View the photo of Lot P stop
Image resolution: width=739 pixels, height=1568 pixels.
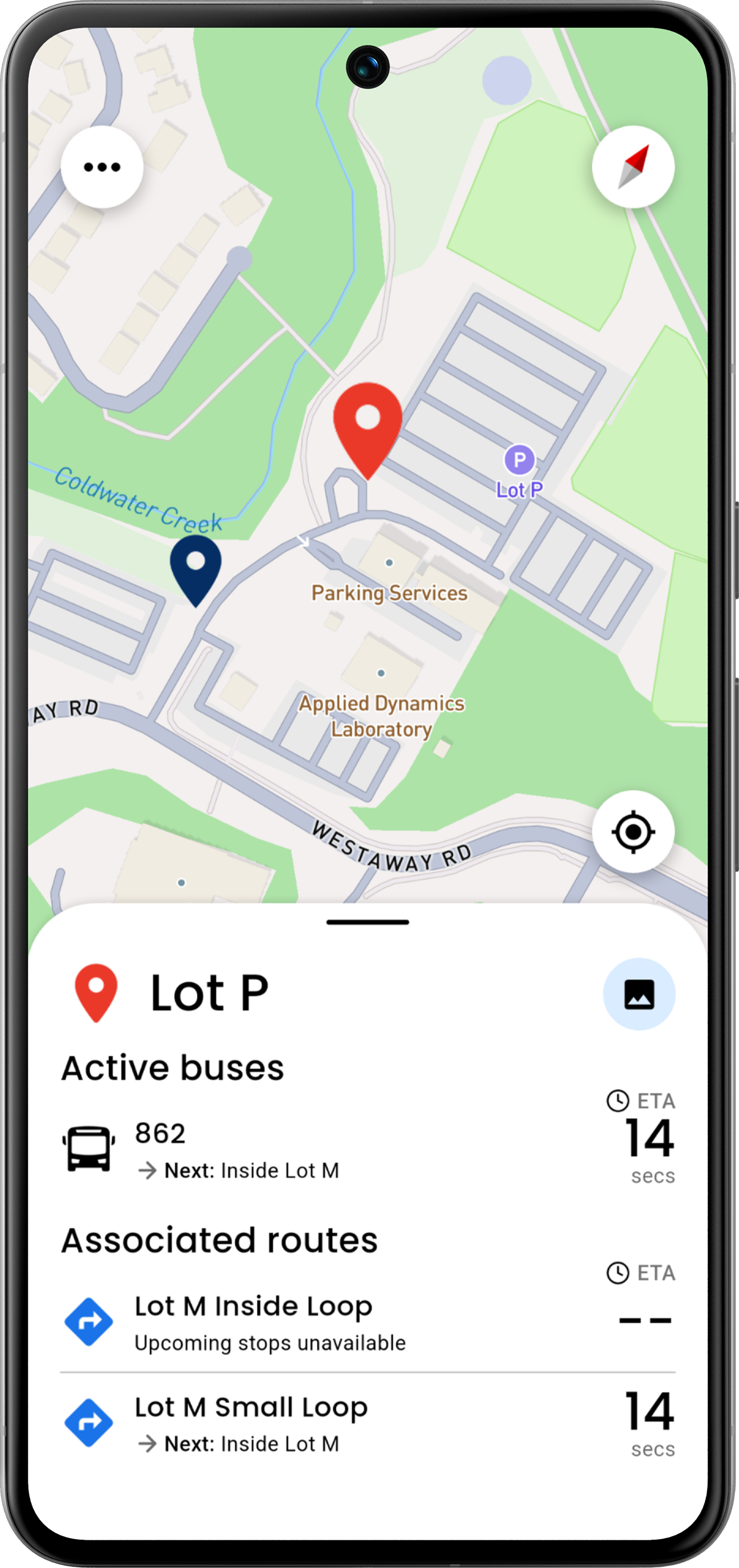[638, 993]
